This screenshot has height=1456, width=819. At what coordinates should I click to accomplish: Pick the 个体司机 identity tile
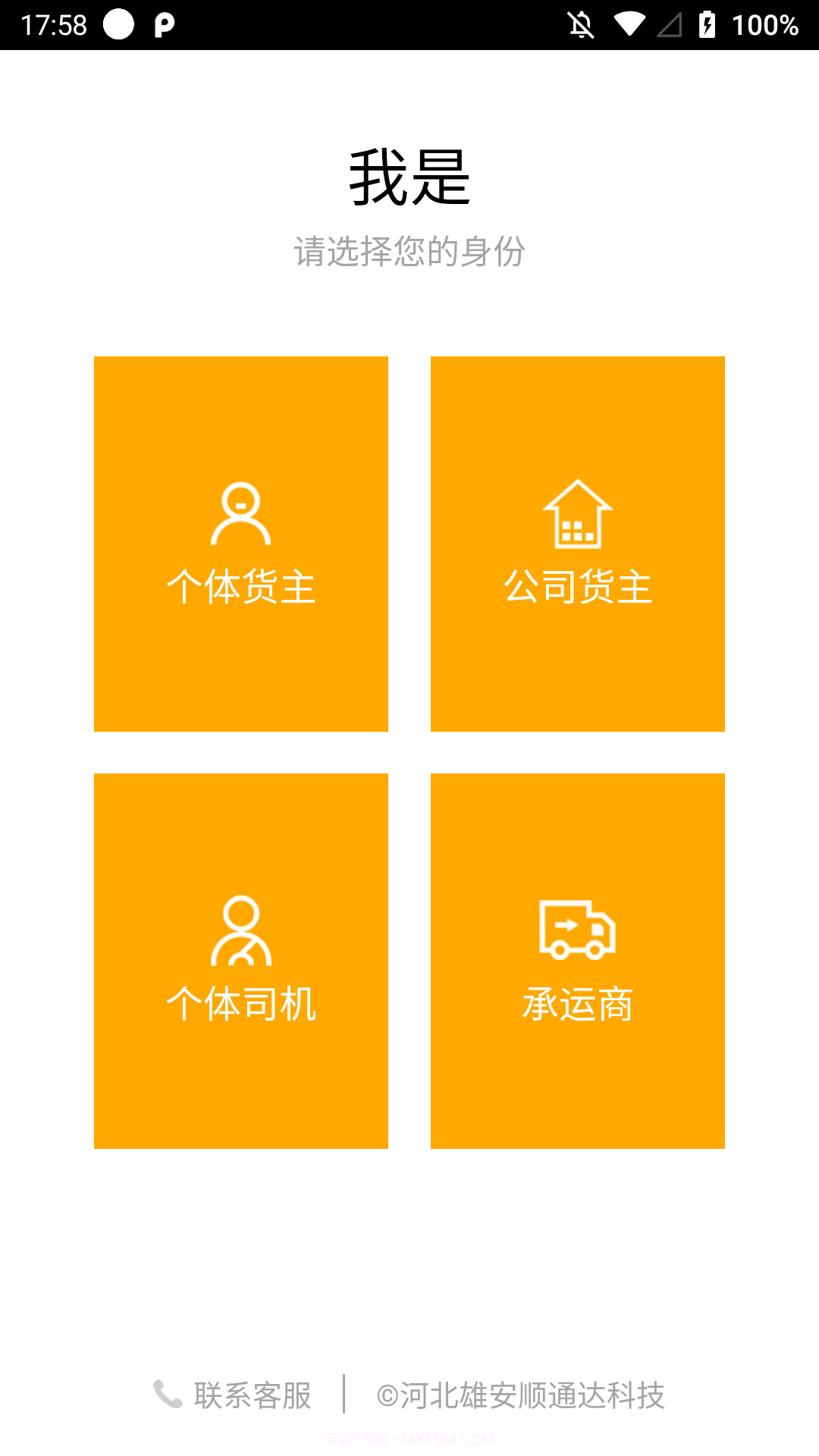(241, 961)
